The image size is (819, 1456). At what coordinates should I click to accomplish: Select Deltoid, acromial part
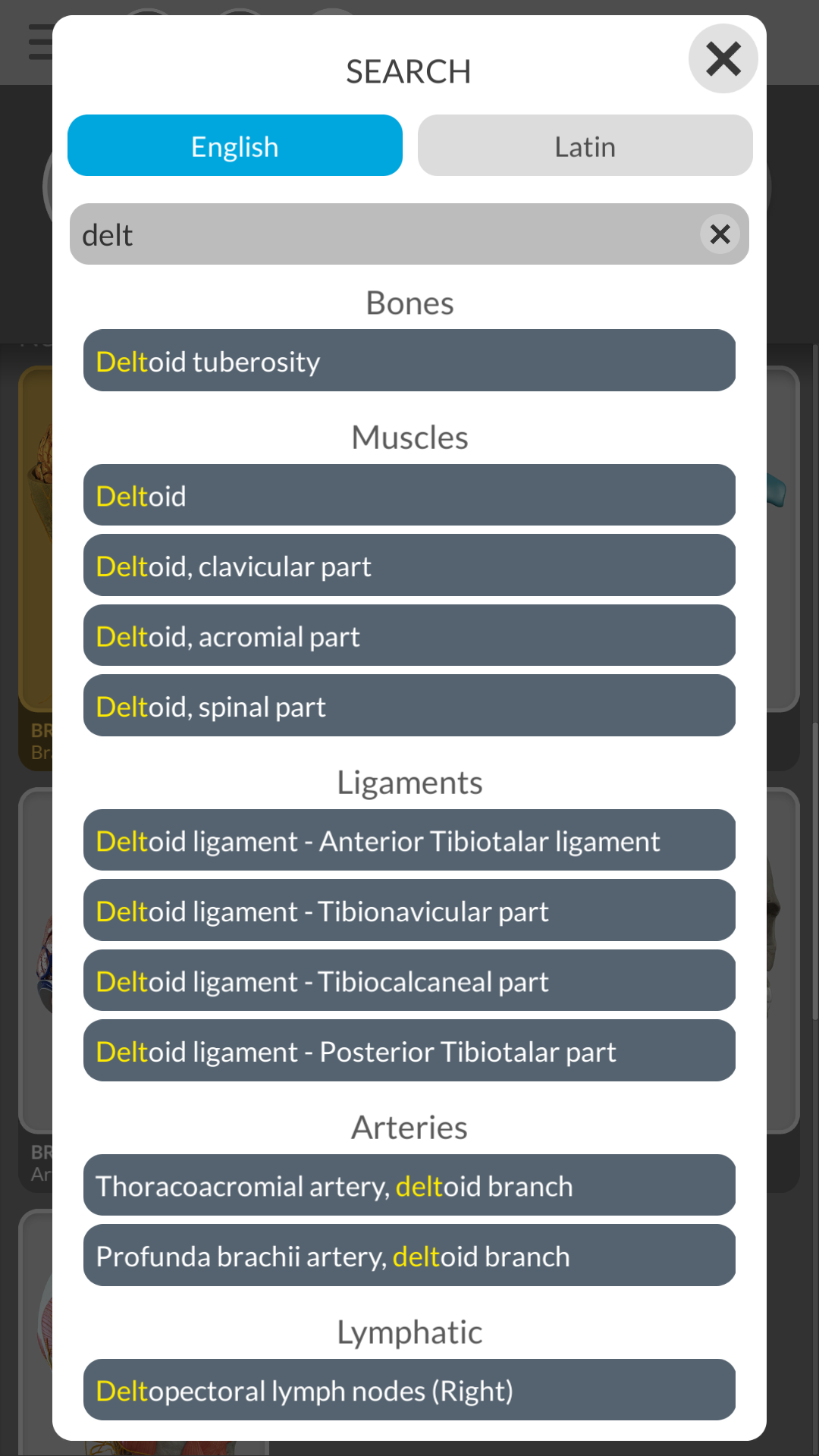coord(409,635)
